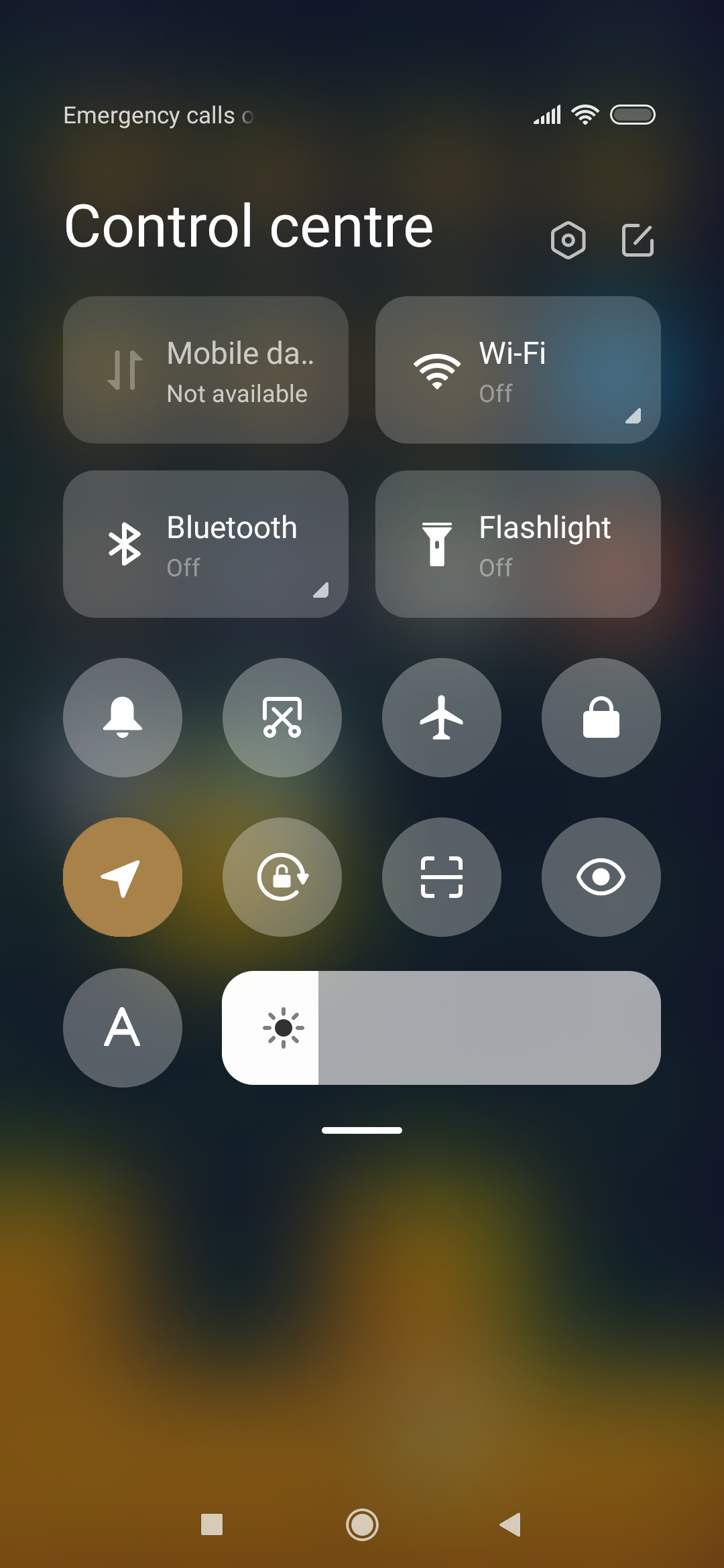
Task: Open recent apps from the navigation bar
Action: pyautogui.click(x=212, y=1524)
